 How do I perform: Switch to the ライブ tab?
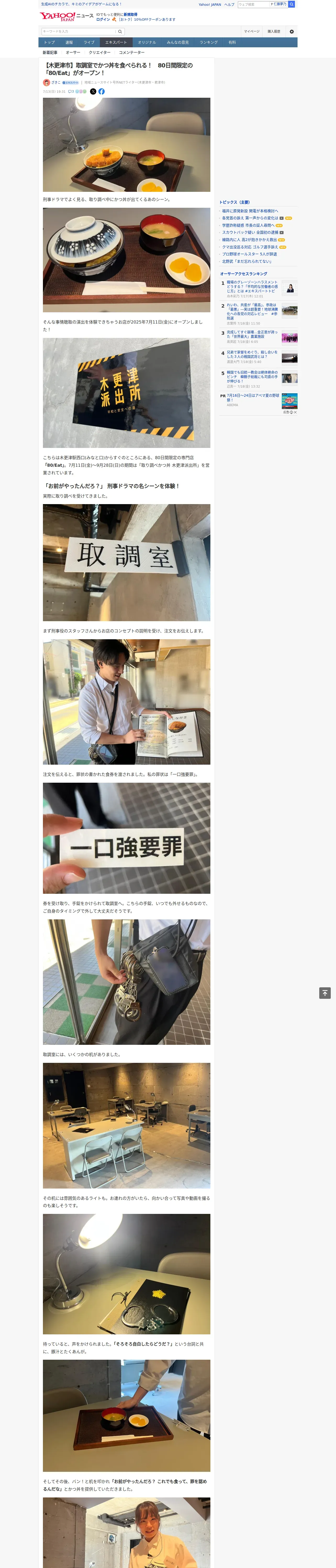89,43
